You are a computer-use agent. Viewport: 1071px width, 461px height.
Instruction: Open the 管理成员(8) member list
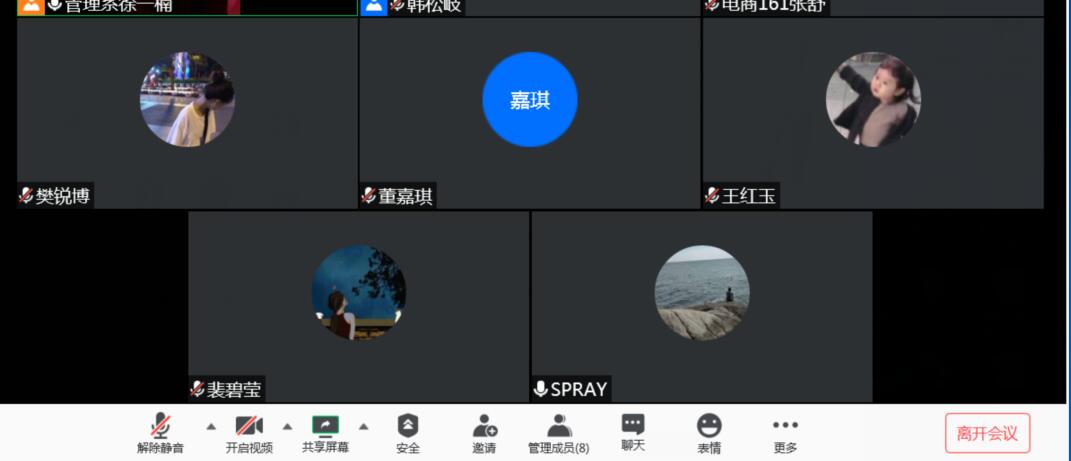(558, 433)
